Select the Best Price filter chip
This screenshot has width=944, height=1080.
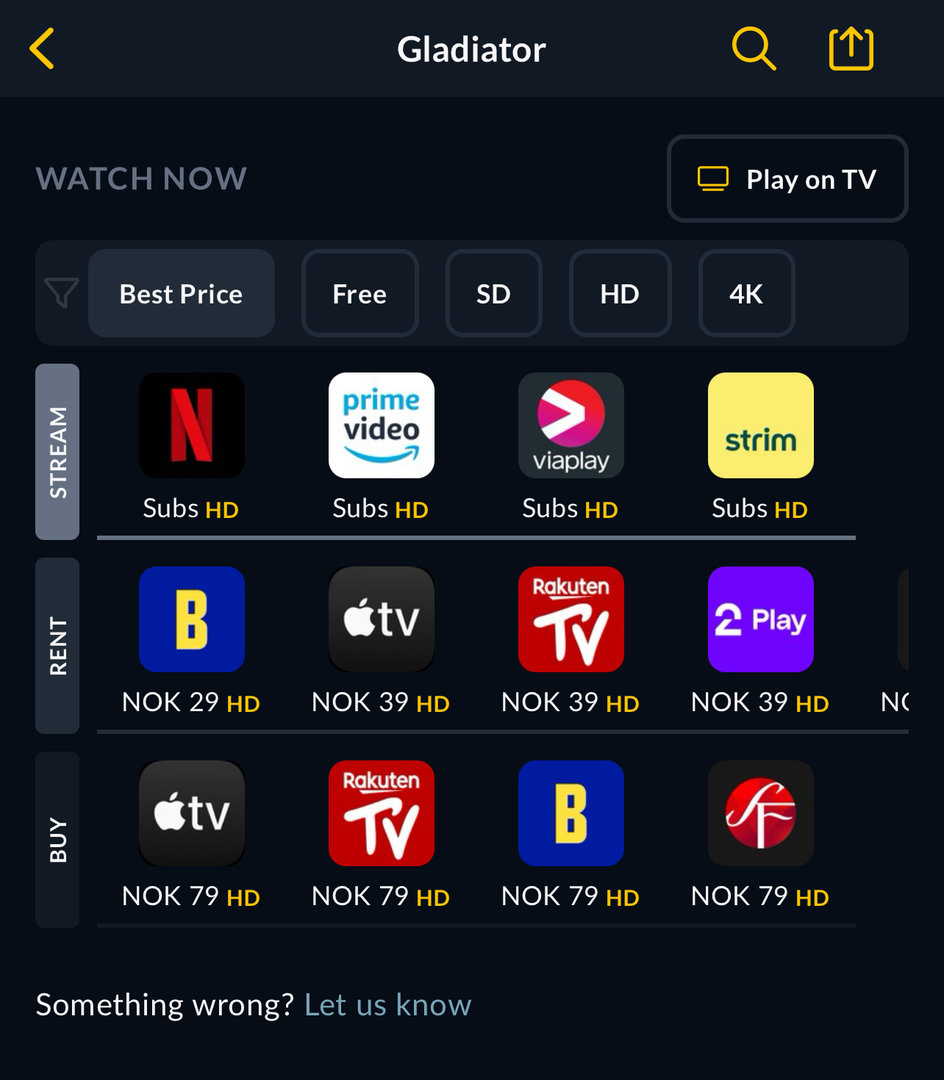click(181, 294)
